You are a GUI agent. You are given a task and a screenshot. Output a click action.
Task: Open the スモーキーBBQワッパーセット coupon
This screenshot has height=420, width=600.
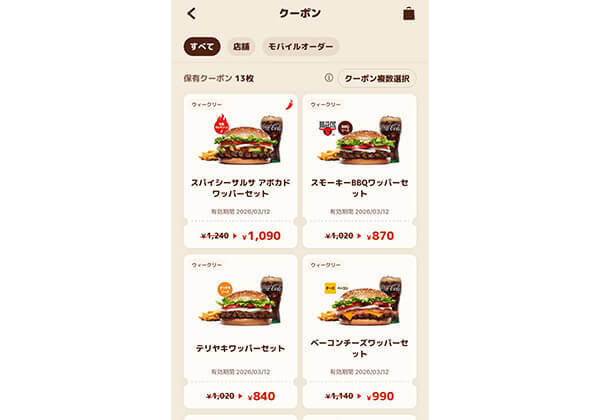click(x=359, y=170)
